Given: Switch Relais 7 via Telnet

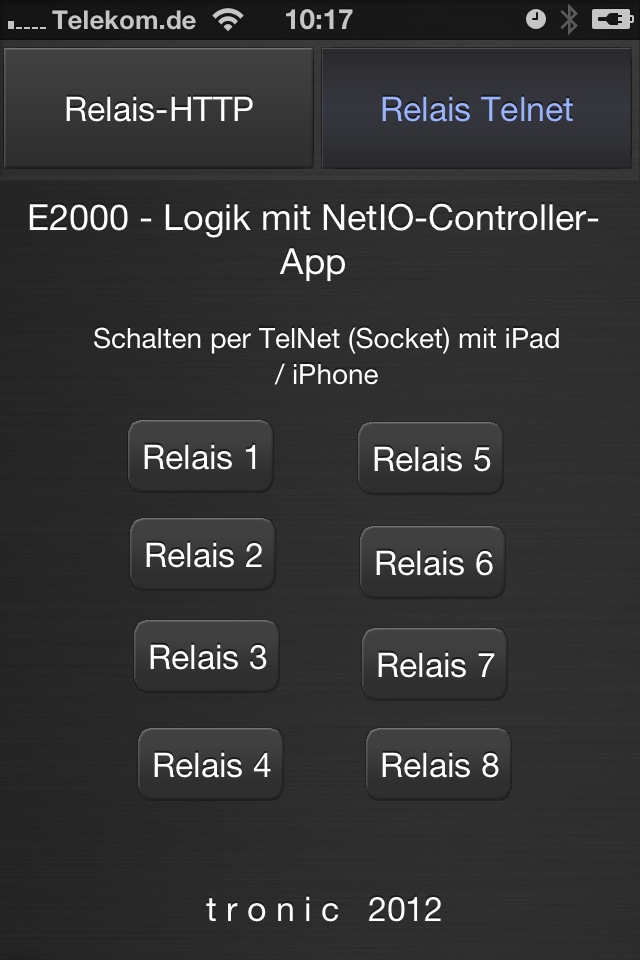Looking at the screenshot, I should click(x=435, y=665).
